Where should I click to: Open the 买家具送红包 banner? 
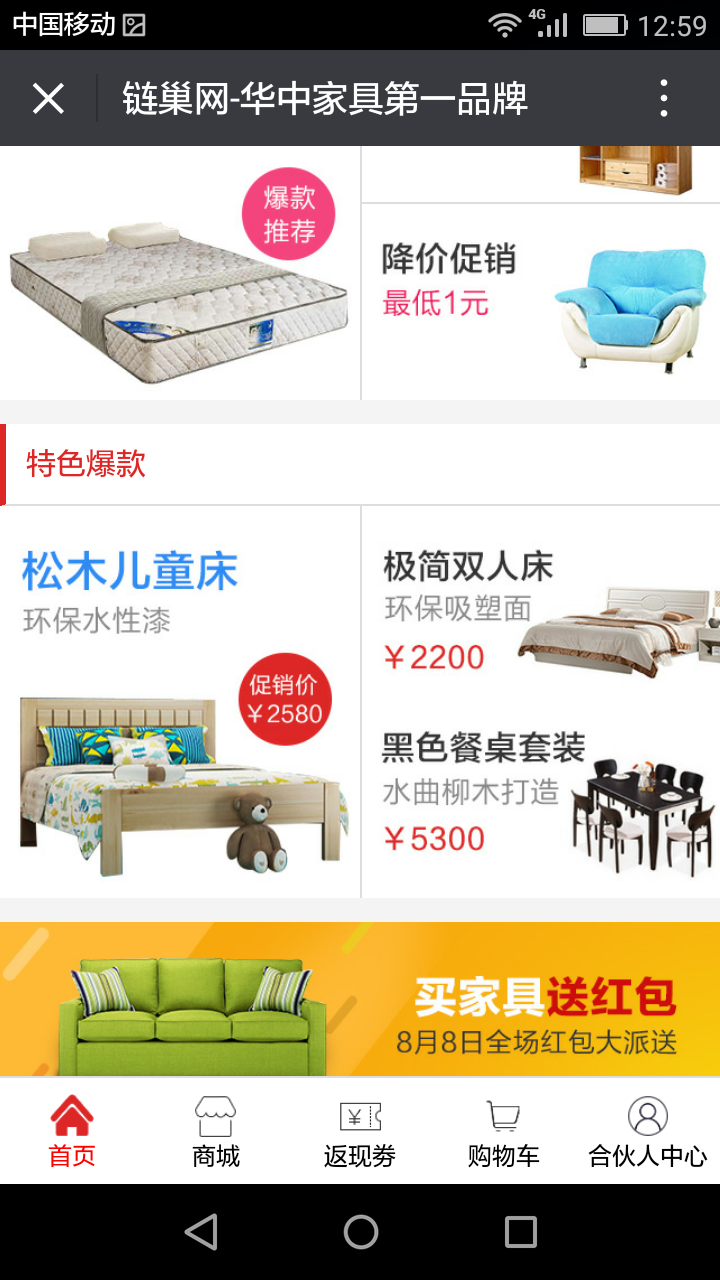pyautogui.click(x=360, y=998)
